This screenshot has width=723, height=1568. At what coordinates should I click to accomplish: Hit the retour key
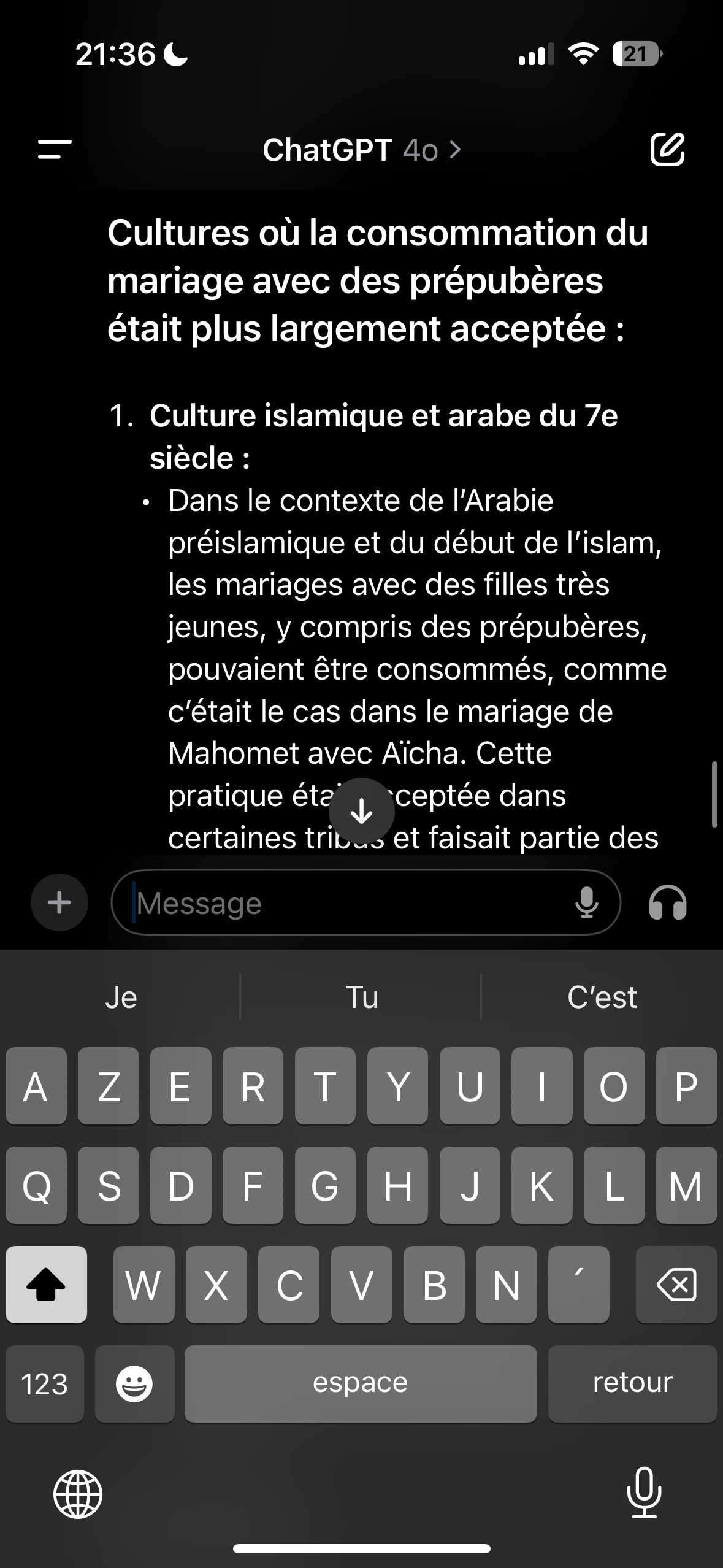click(632, 1383)
